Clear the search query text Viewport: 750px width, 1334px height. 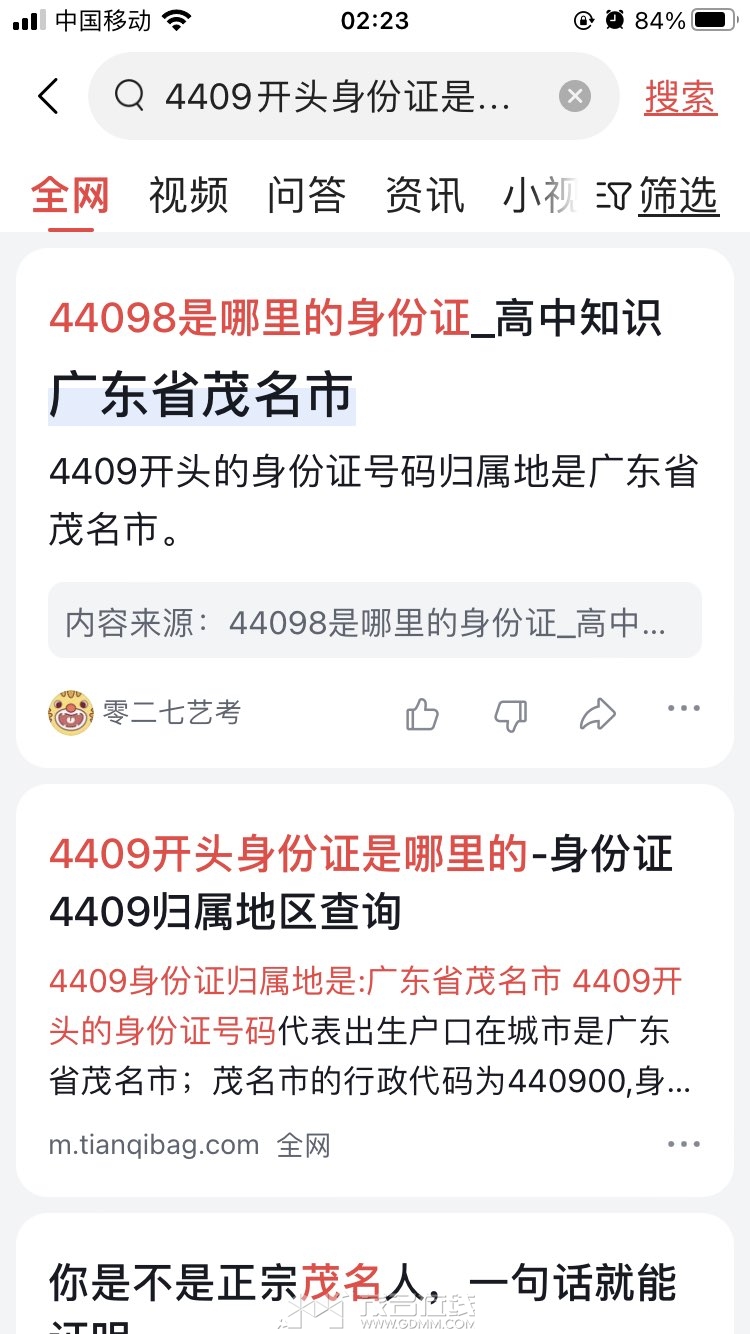click(x=574, y=97)
